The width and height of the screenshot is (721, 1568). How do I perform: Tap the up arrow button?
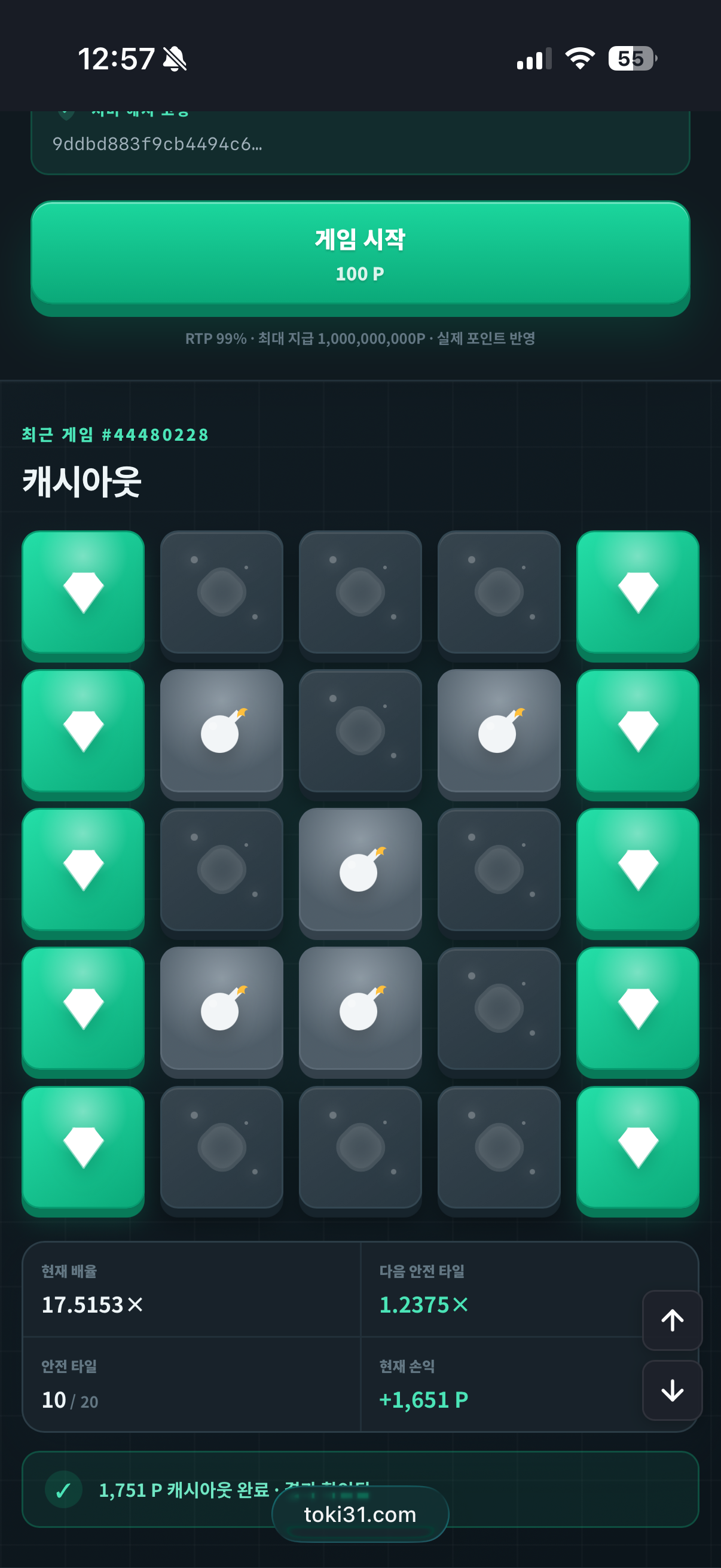pos(672,1320)
